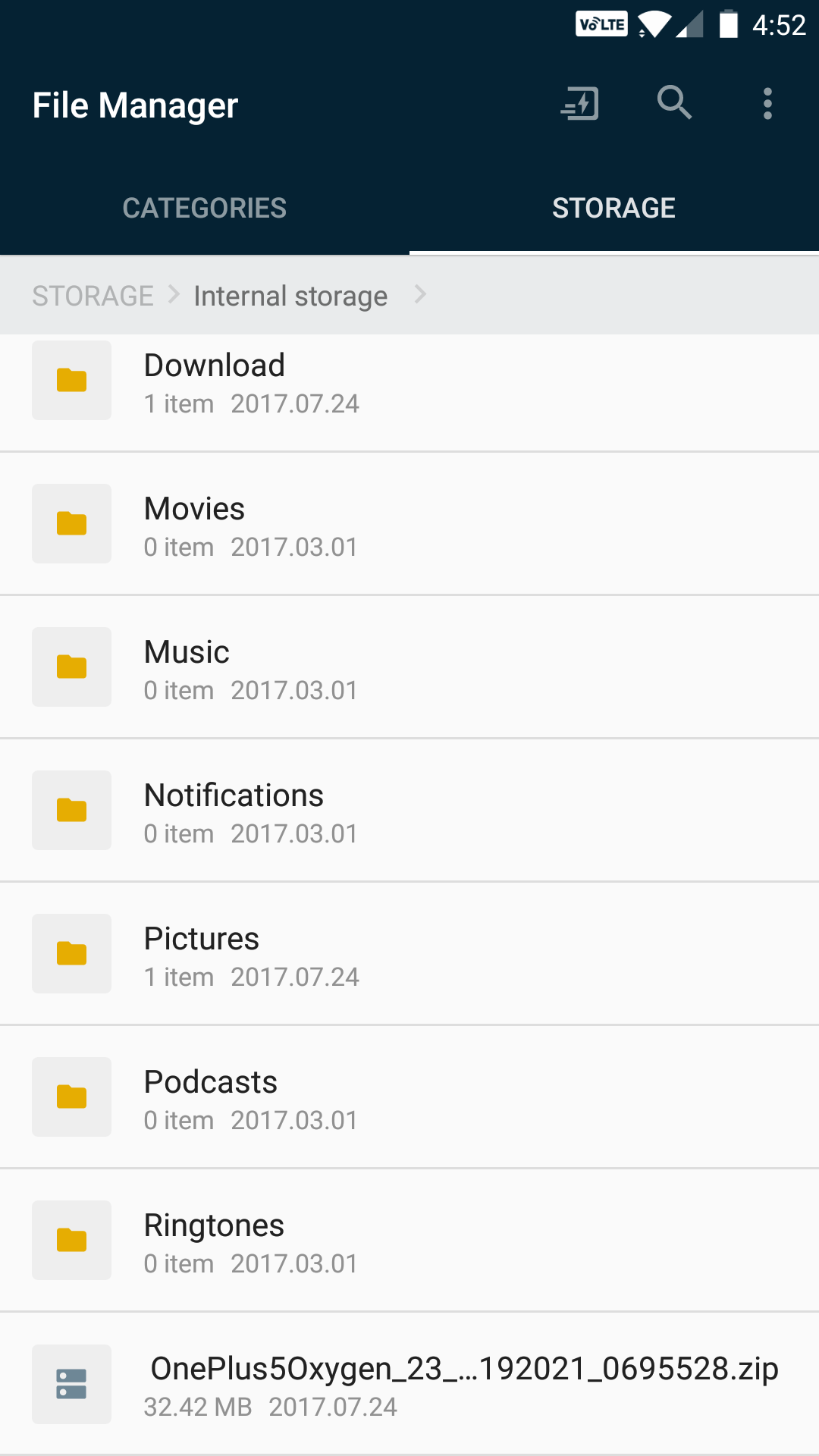819x1456 pixels.
Task: Open the OnePlus5Oxygen zip file
Action: (x=409, y=1384)
